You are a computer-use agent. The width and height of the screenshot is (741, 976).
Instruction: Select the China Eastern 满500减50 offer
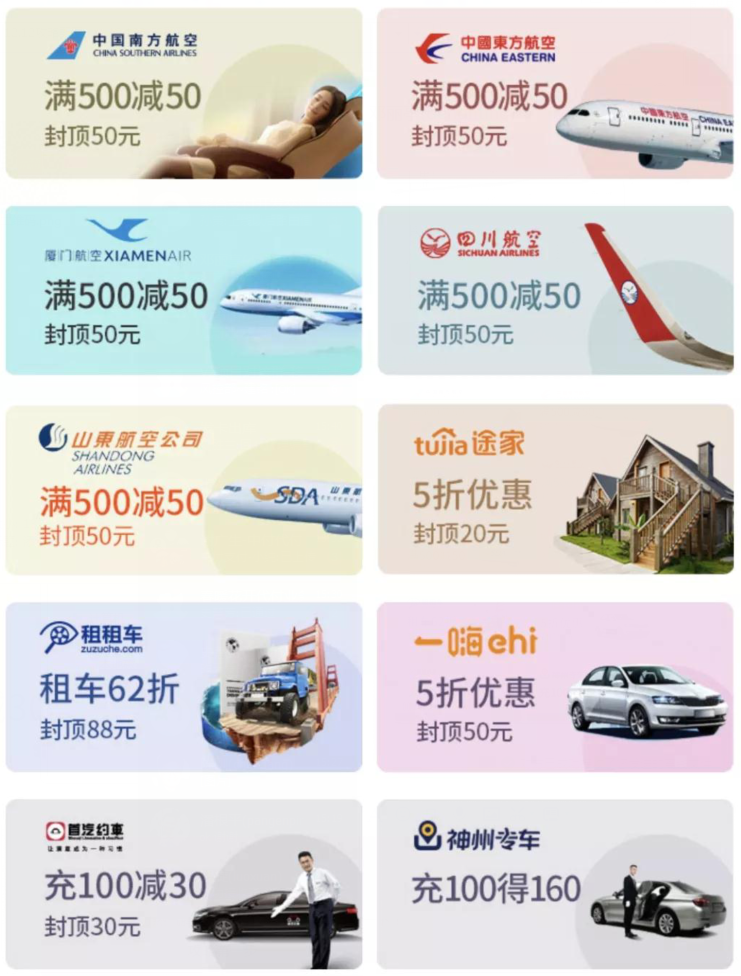tap(555, 94)
